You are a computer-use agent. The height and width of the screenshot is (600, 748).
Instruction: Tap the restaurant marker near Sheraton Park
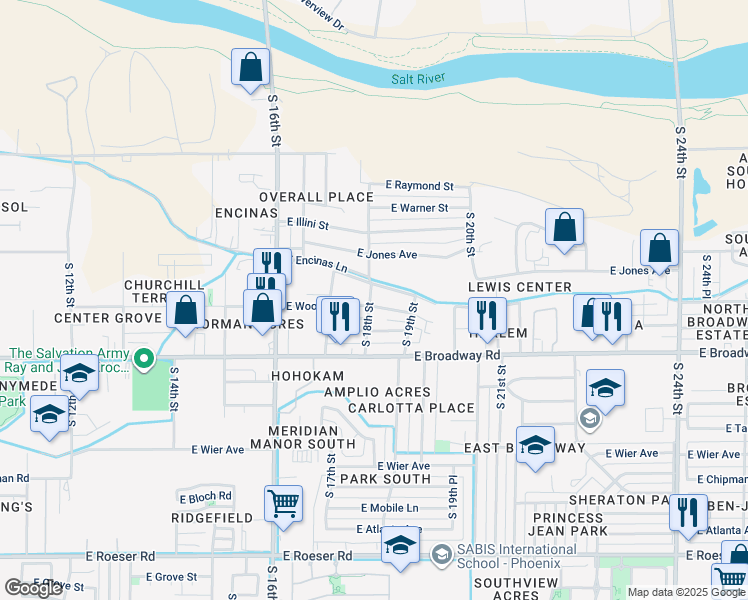coord(687,513)
